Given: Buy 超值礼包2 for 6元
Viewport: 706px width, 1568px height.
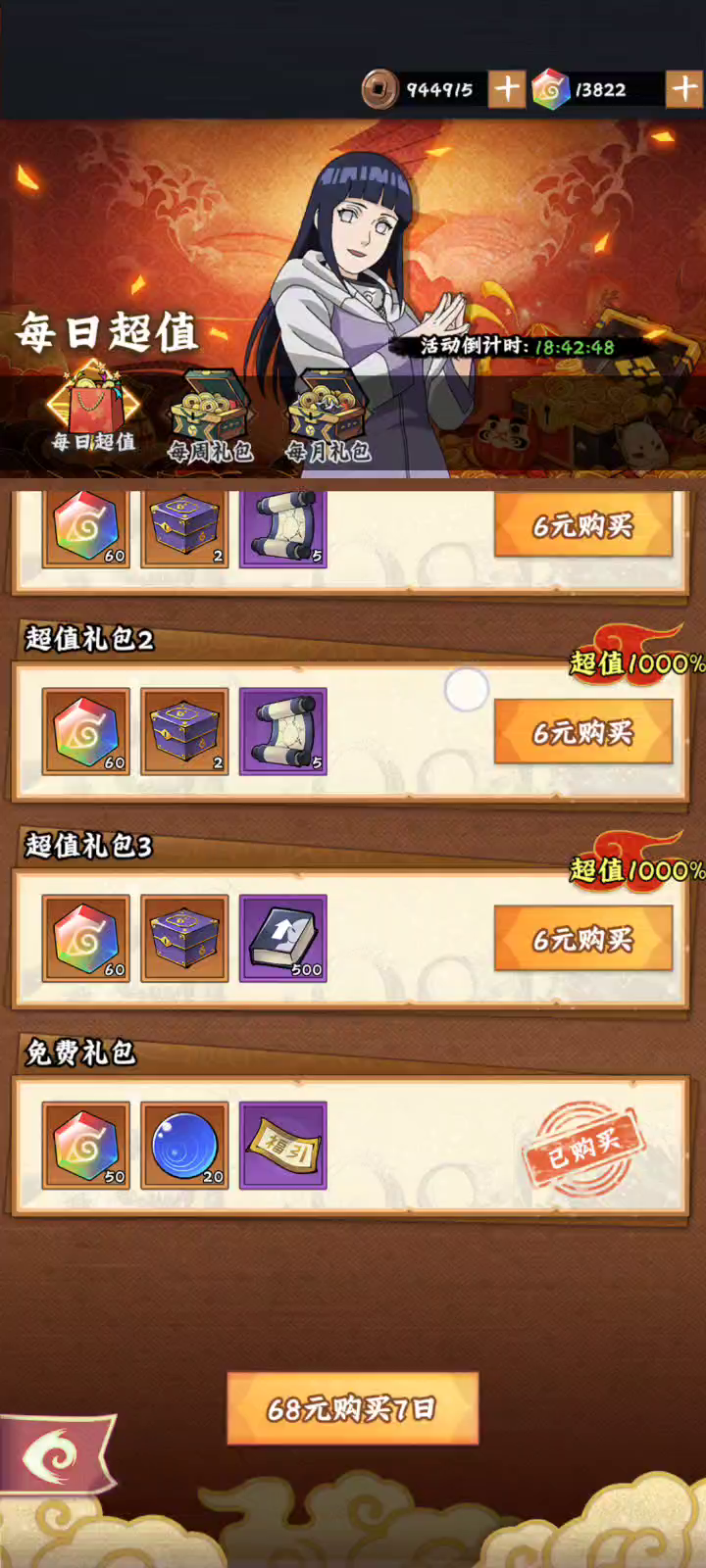Looking at the screenshot, I should [583, 732].
